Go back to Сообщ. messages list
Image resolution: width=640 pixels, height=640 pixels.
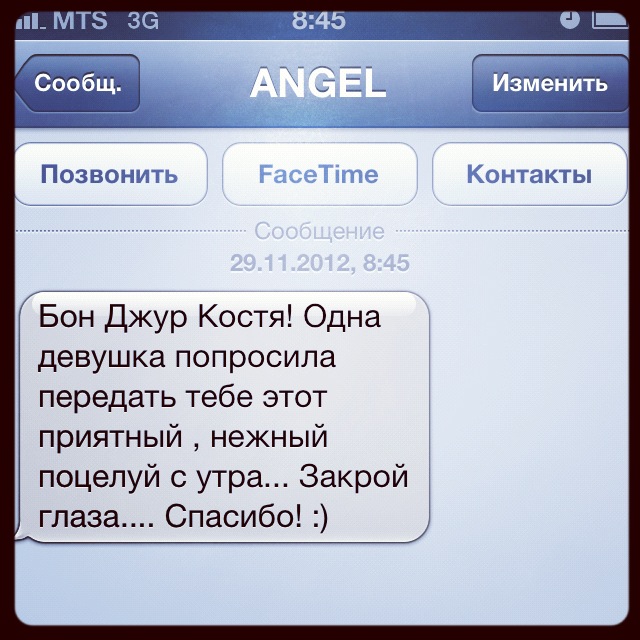(77, 84)
